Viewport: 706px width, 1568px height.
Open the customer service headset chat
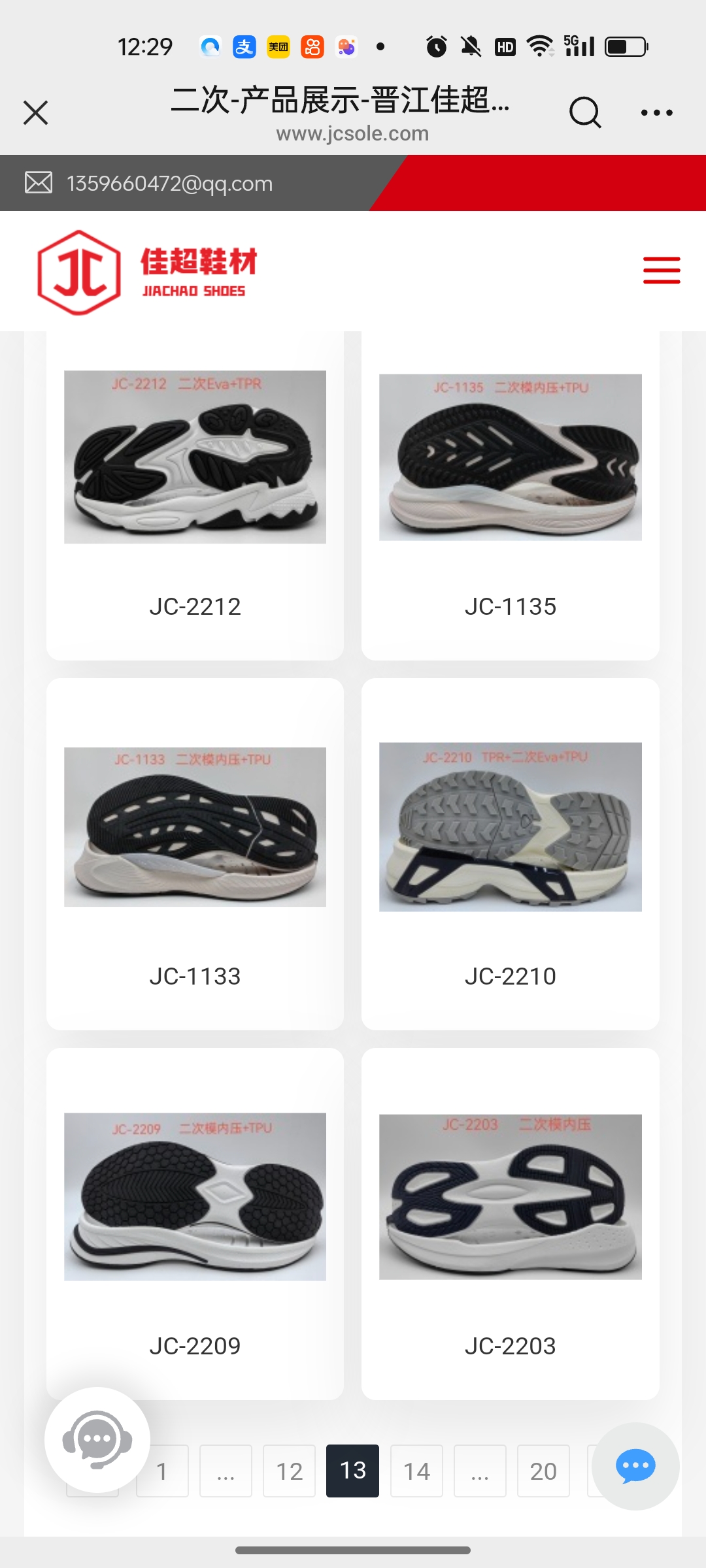(97, 1439)
